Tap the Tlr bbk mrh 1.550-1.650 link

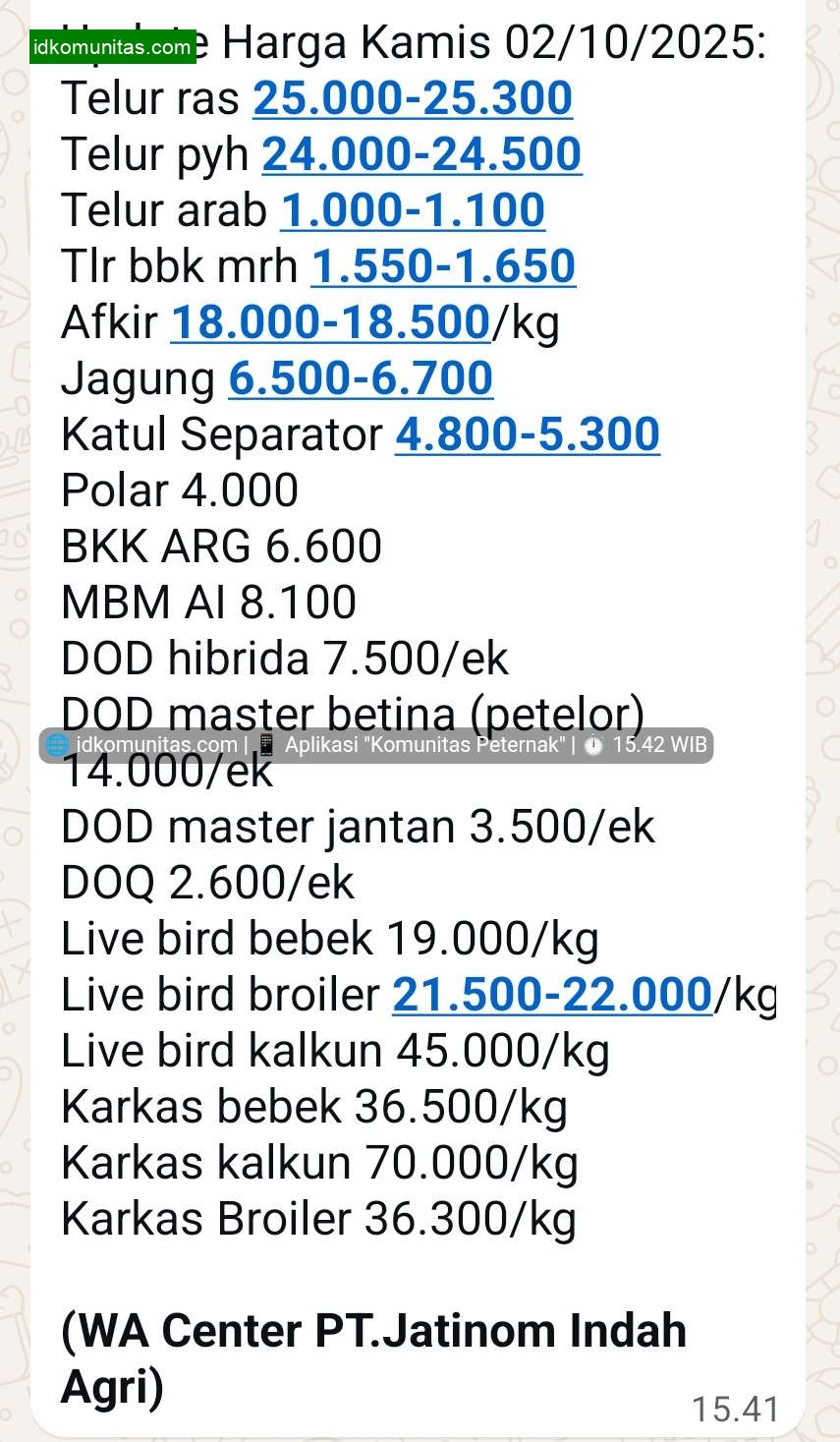coord(443,266)
